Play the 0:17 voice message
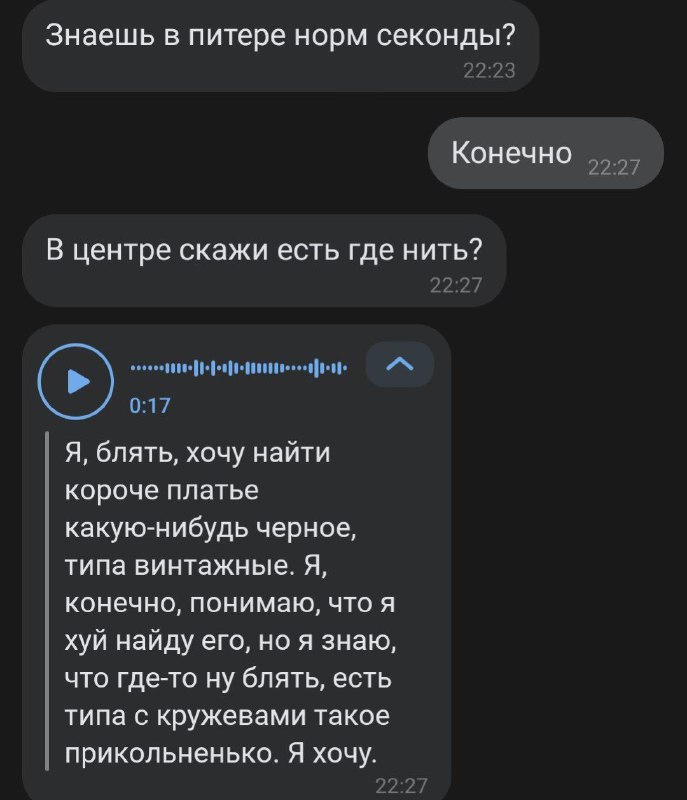Viewport: 687px width, 800px height. click(76, 381)
